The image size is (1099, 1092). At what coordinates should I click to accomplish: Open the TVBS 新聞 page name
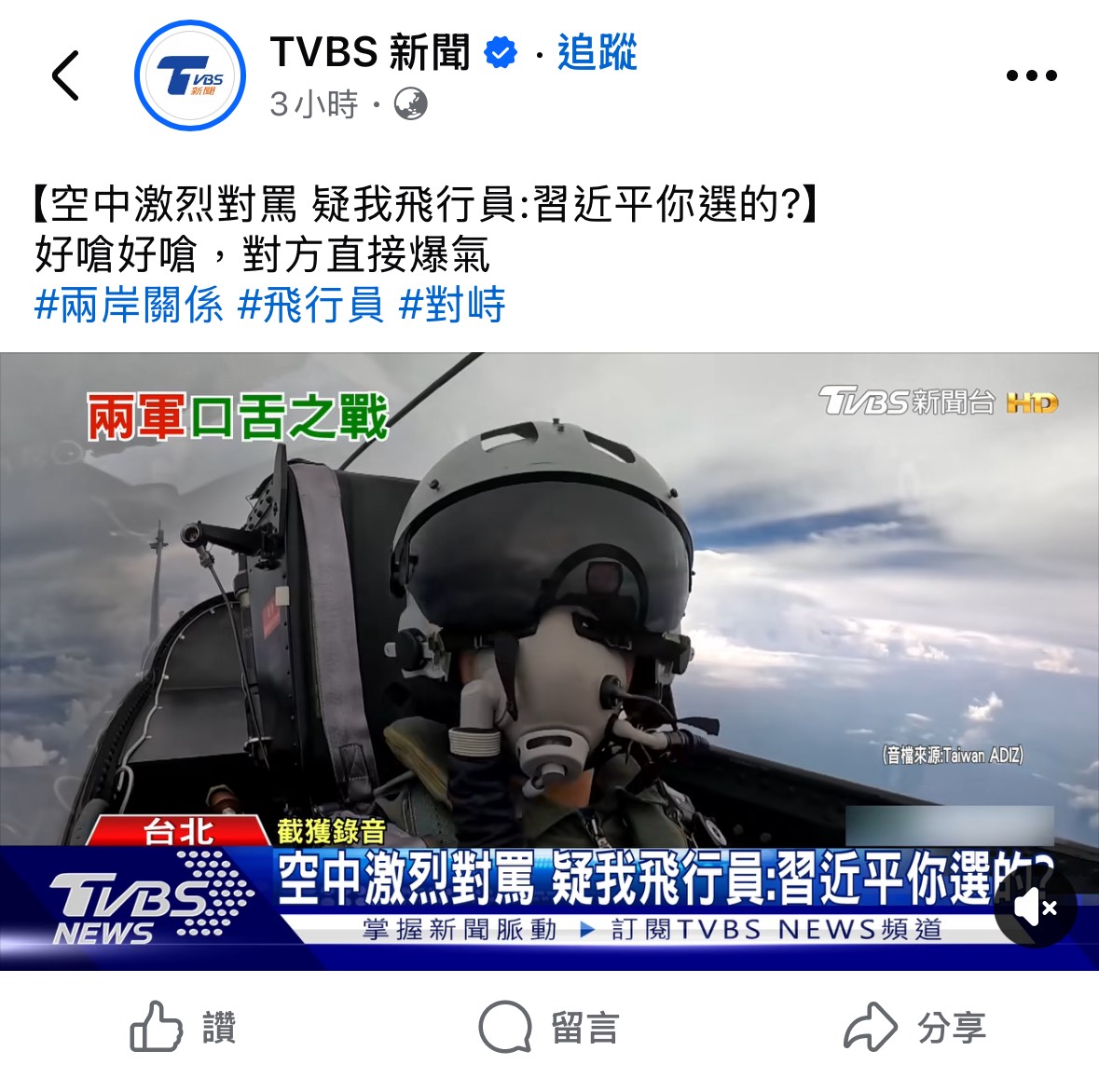click(370, 53)
